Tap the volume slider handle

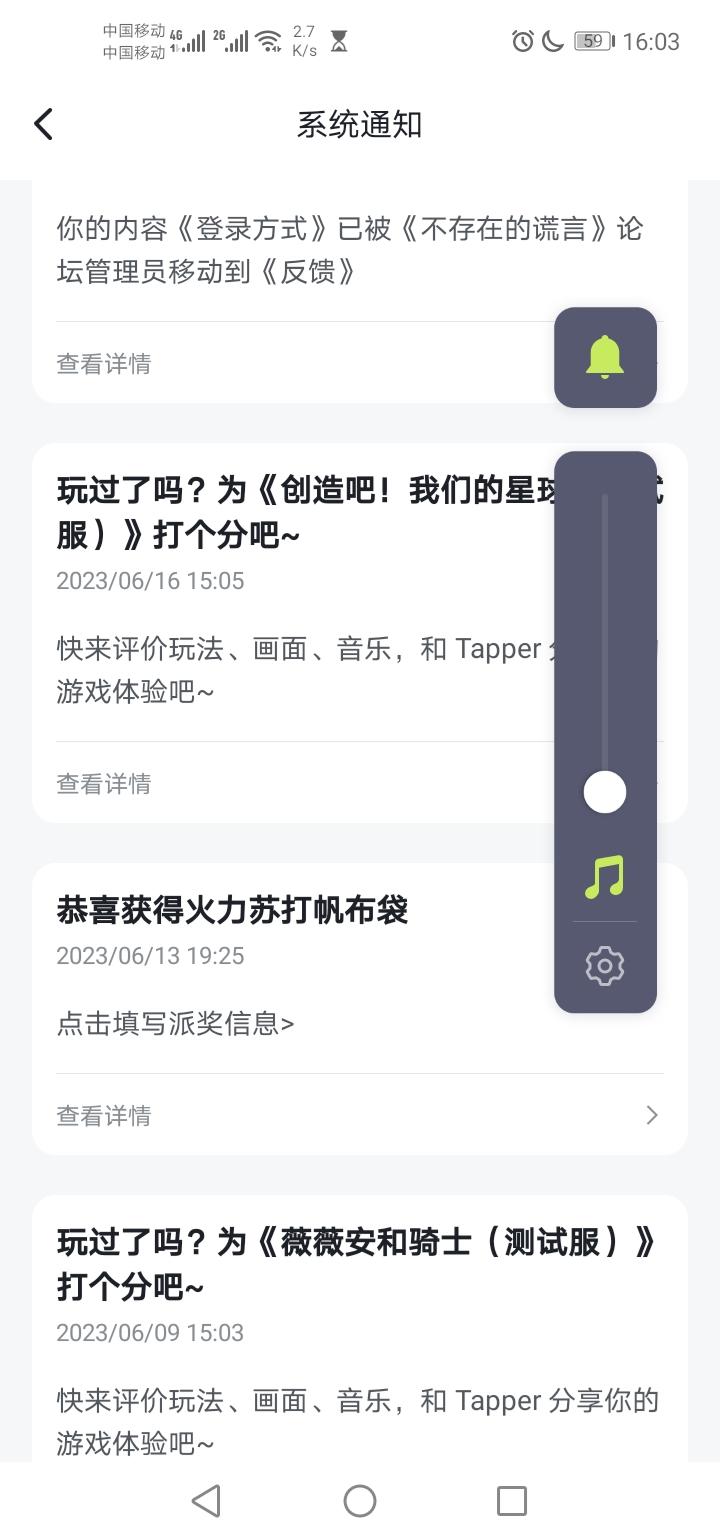click(x=604, y=791)
